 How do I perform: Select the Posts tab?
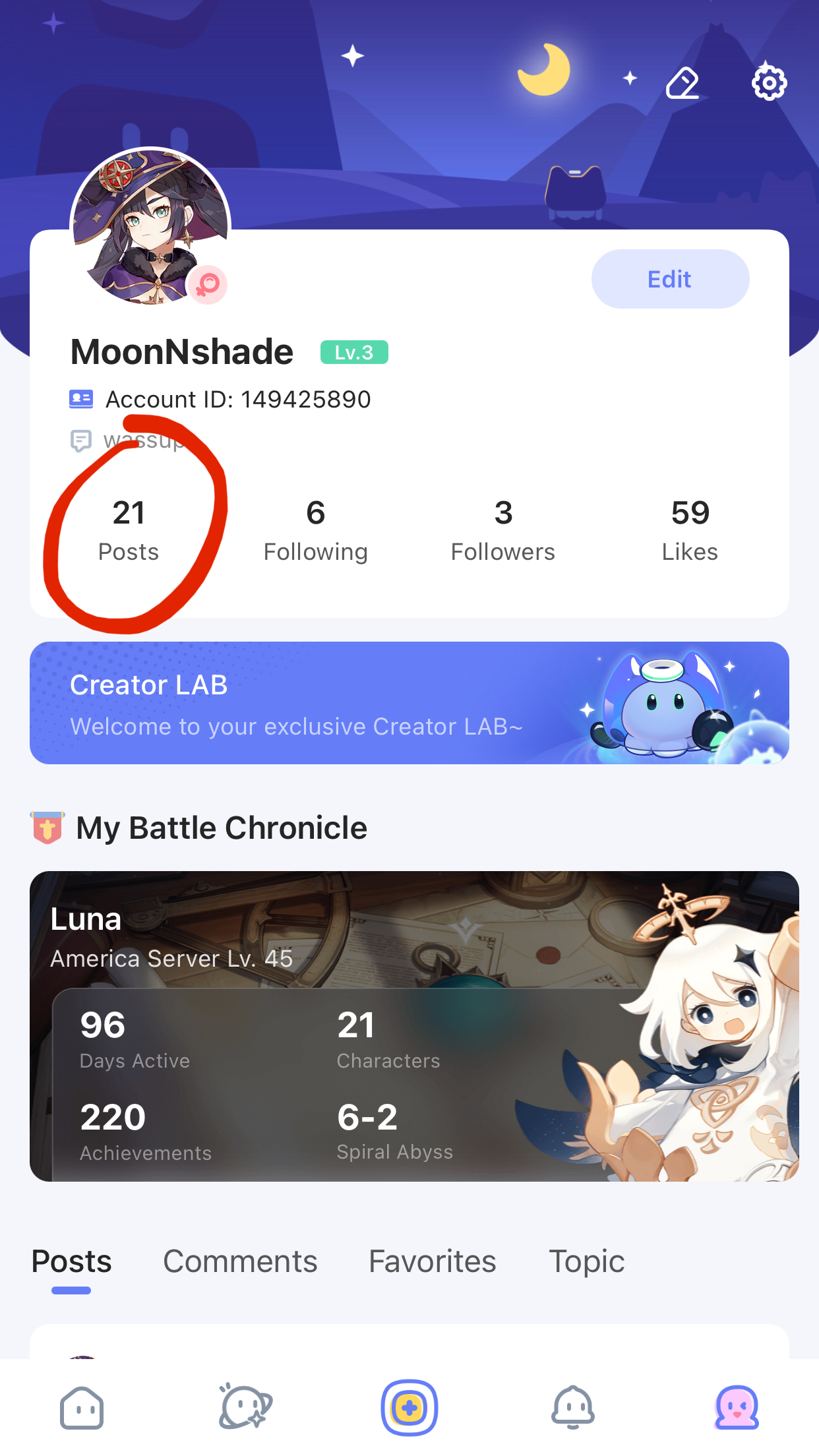pyautogui.click(x=71, y=1261)
